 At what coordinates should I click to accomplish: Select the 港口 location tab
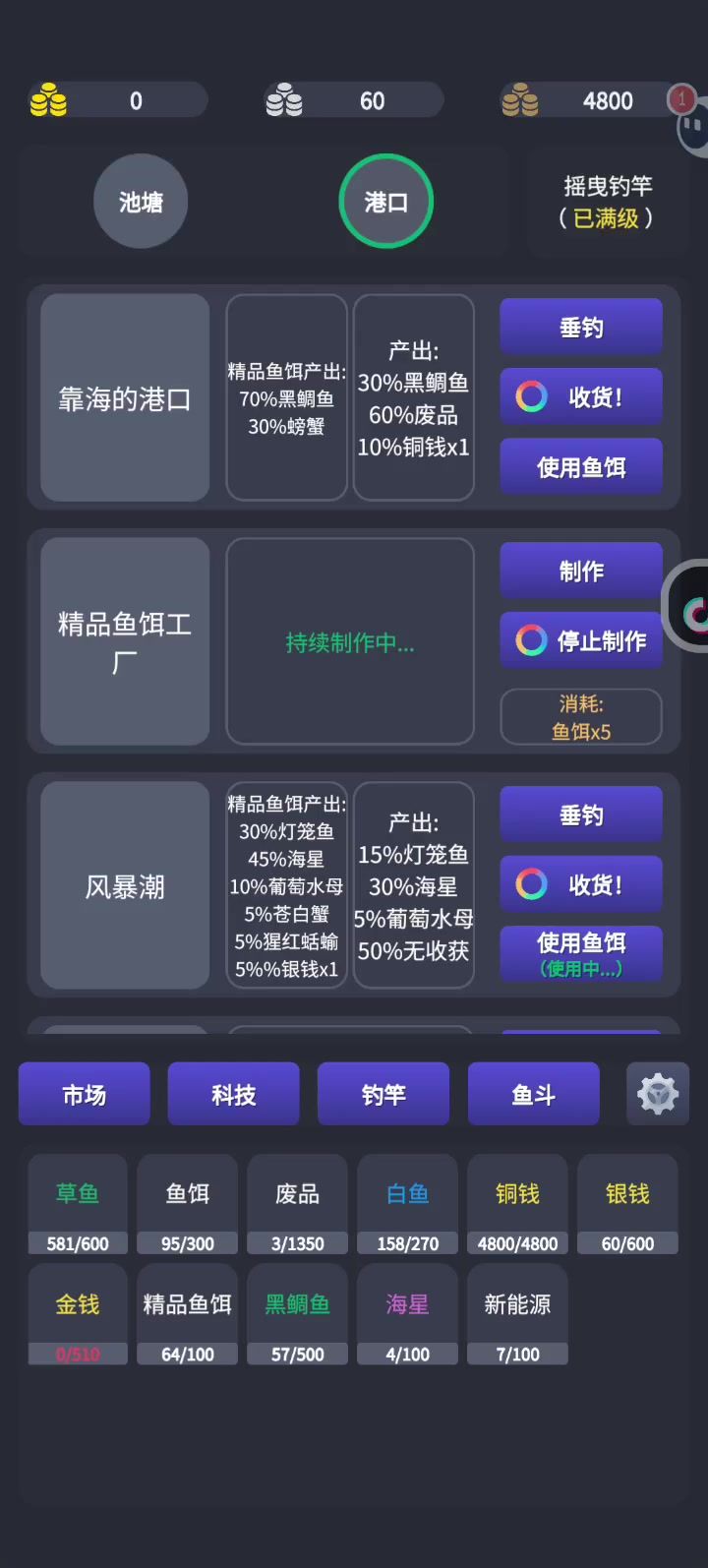click(x=385, y=202)
